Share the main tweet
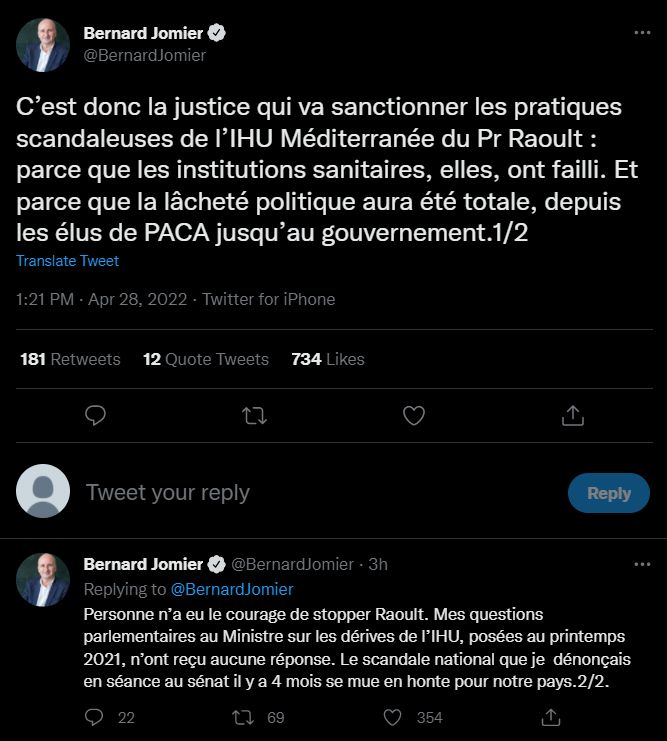This screenshot has height=741, width=667. pyautogui.click(x=572, y=414)
